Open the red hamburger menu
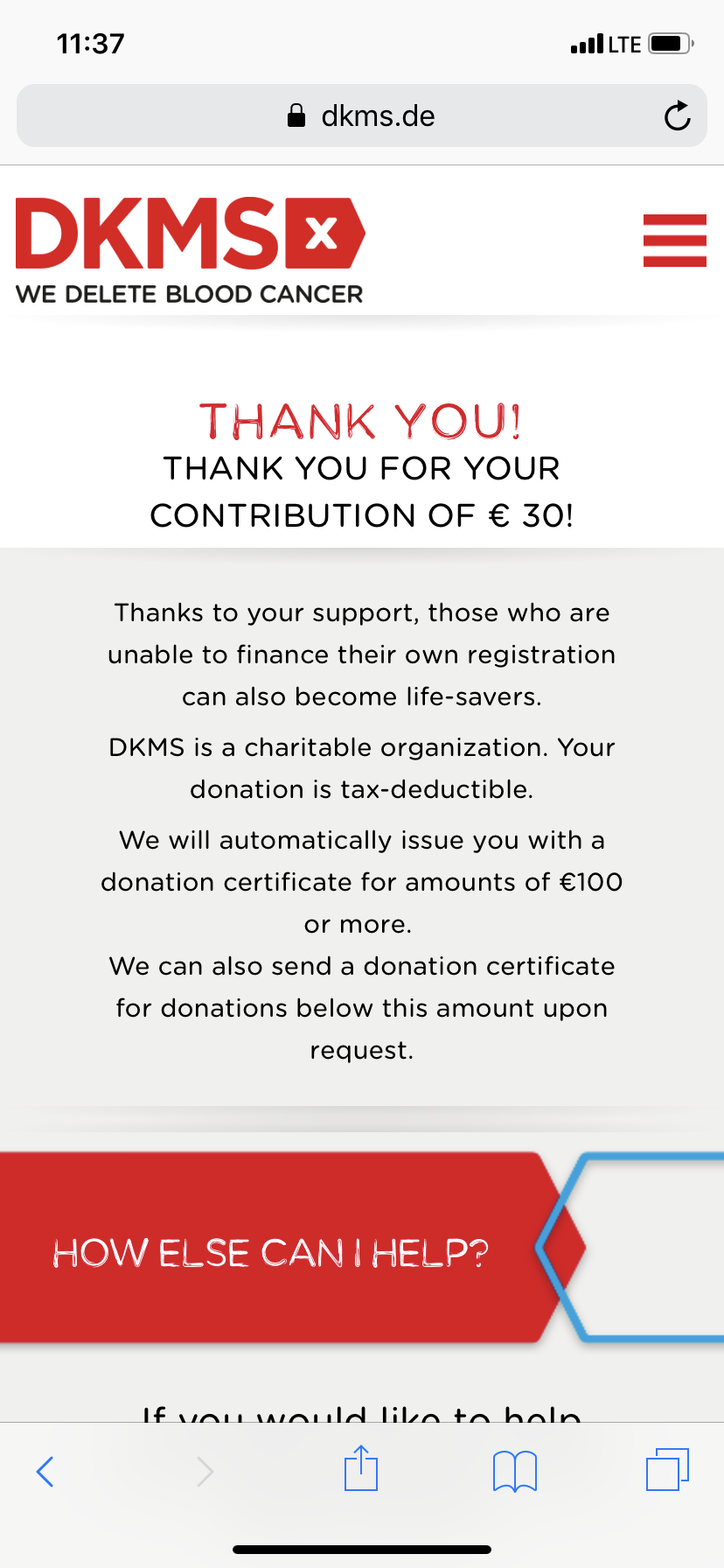724x1568 pixels. click(x=674, y=240)
